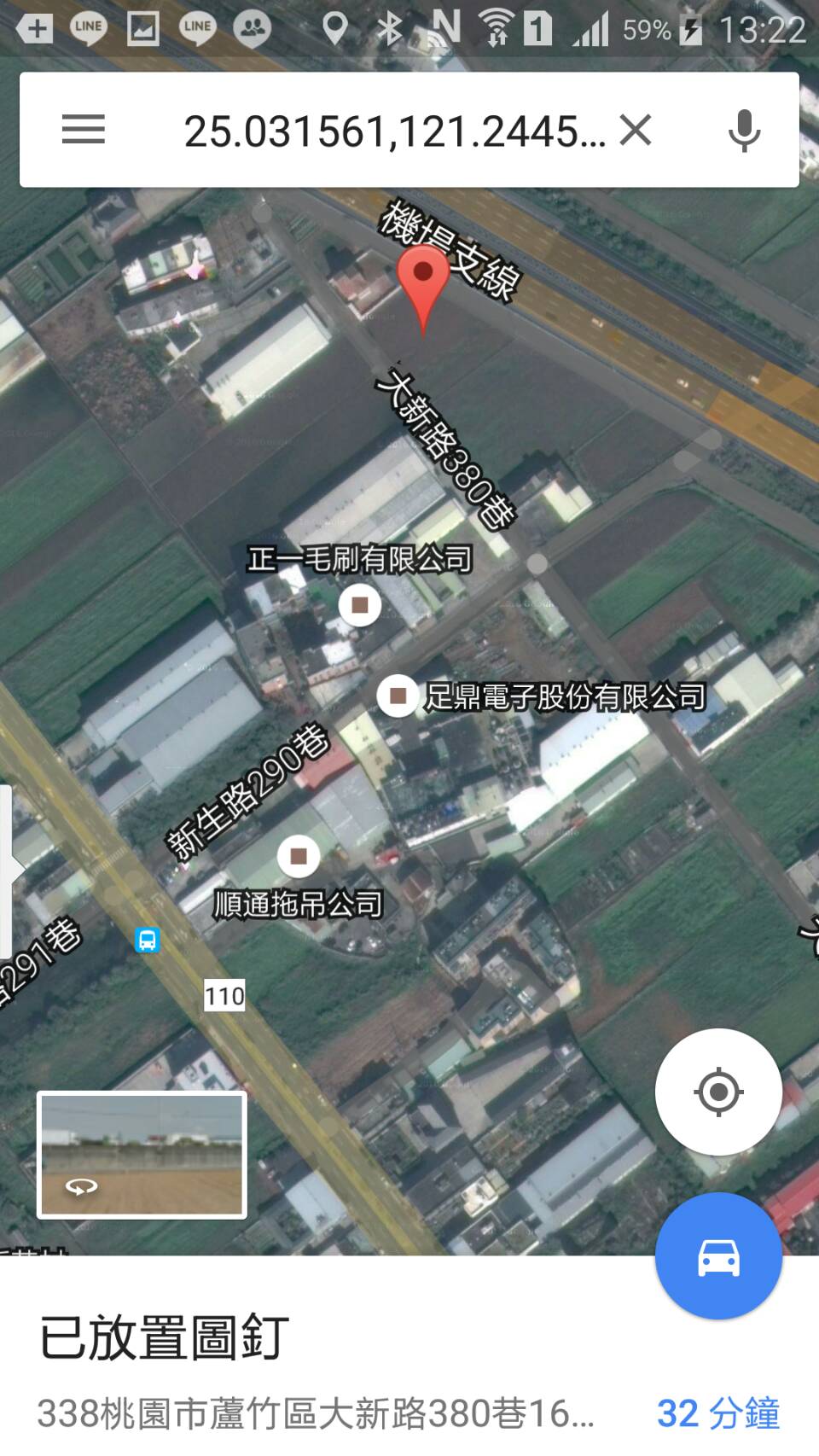Clear the coordinates in search box
819x1456 pixels.
click(636, 131)
